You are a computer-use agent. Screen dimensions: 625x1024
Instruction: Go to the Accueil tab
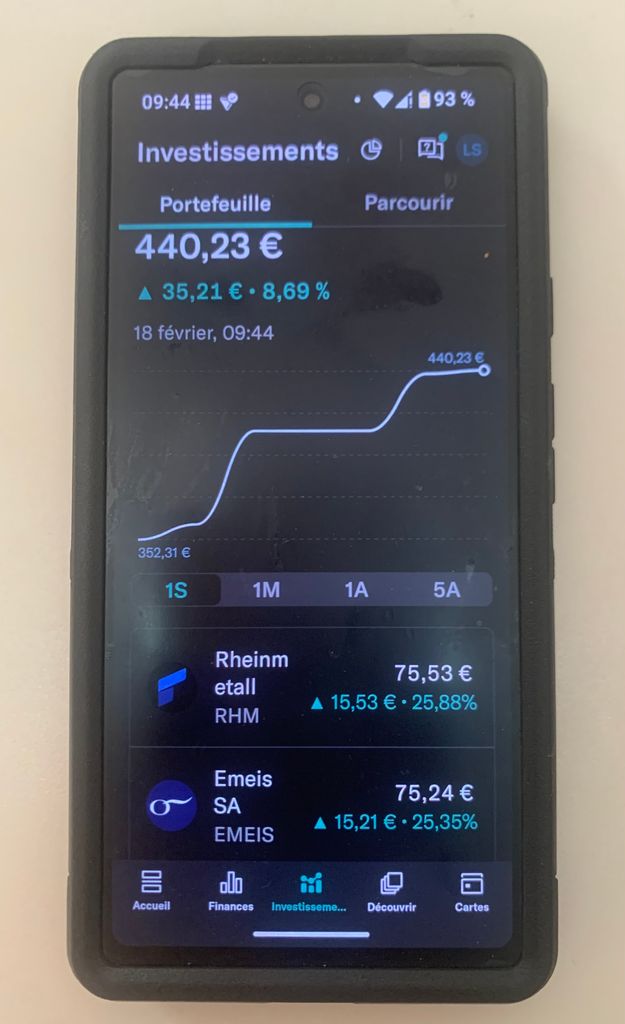151,890
